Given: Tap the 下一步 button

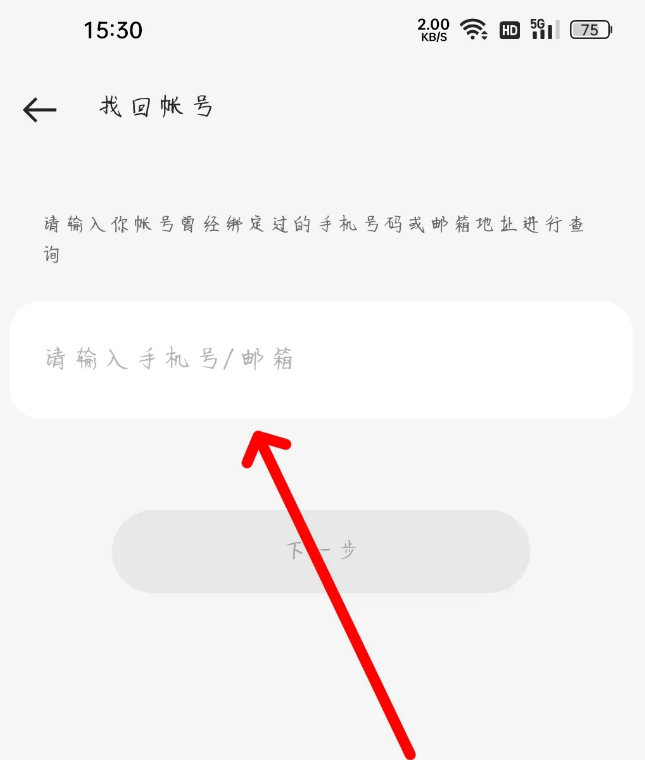Looking at the screenshot, I should (320, 551).
